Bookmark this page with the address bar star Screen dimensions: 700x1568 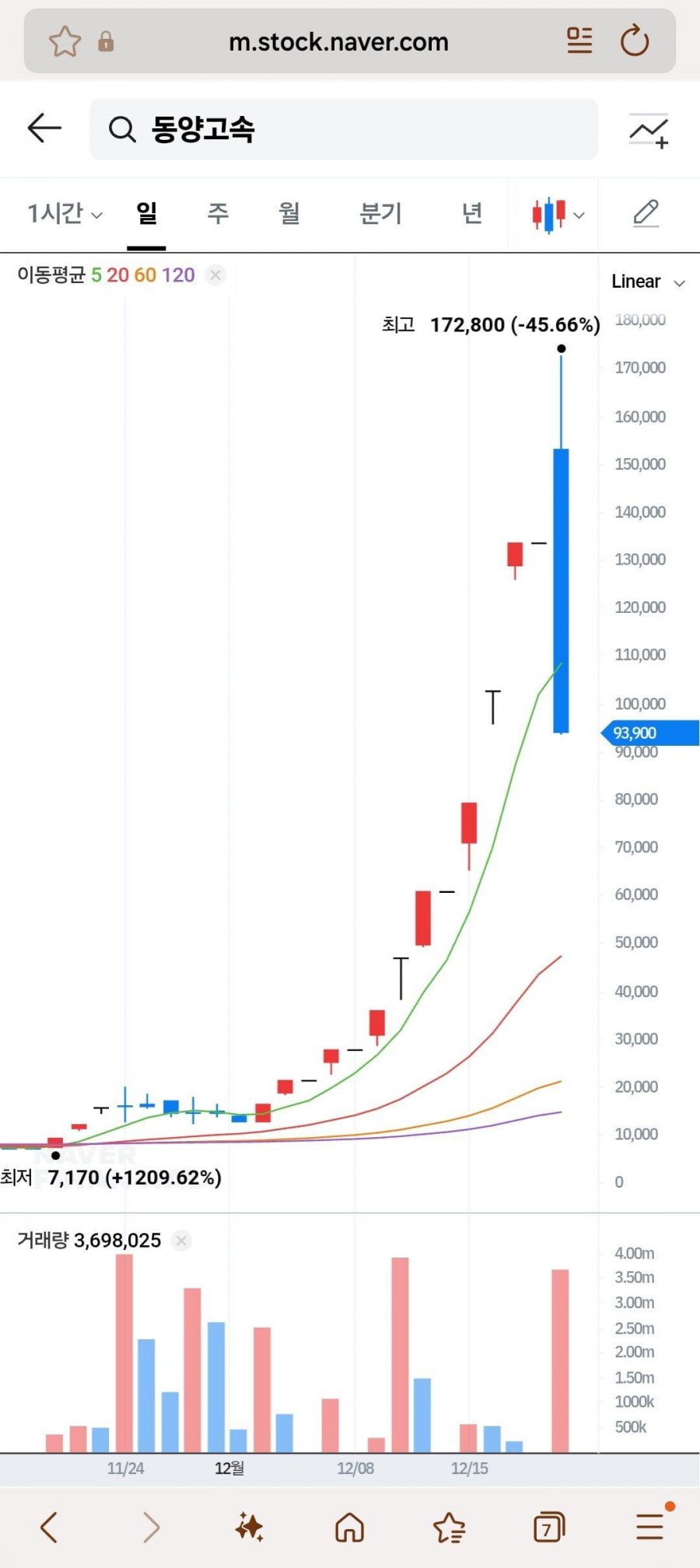65,41
